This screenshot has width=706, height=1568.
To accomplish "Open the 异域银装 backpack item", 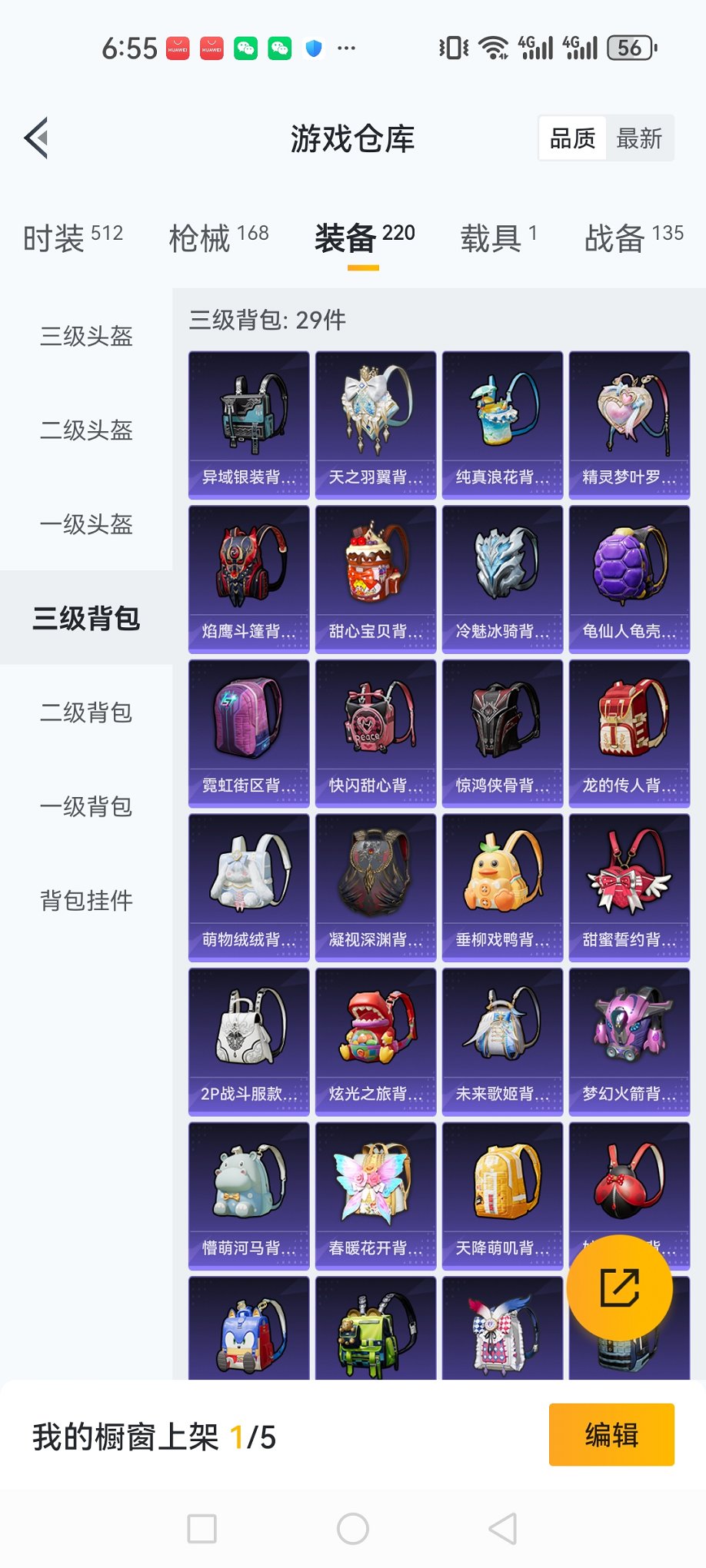I will tap(248, 424).
